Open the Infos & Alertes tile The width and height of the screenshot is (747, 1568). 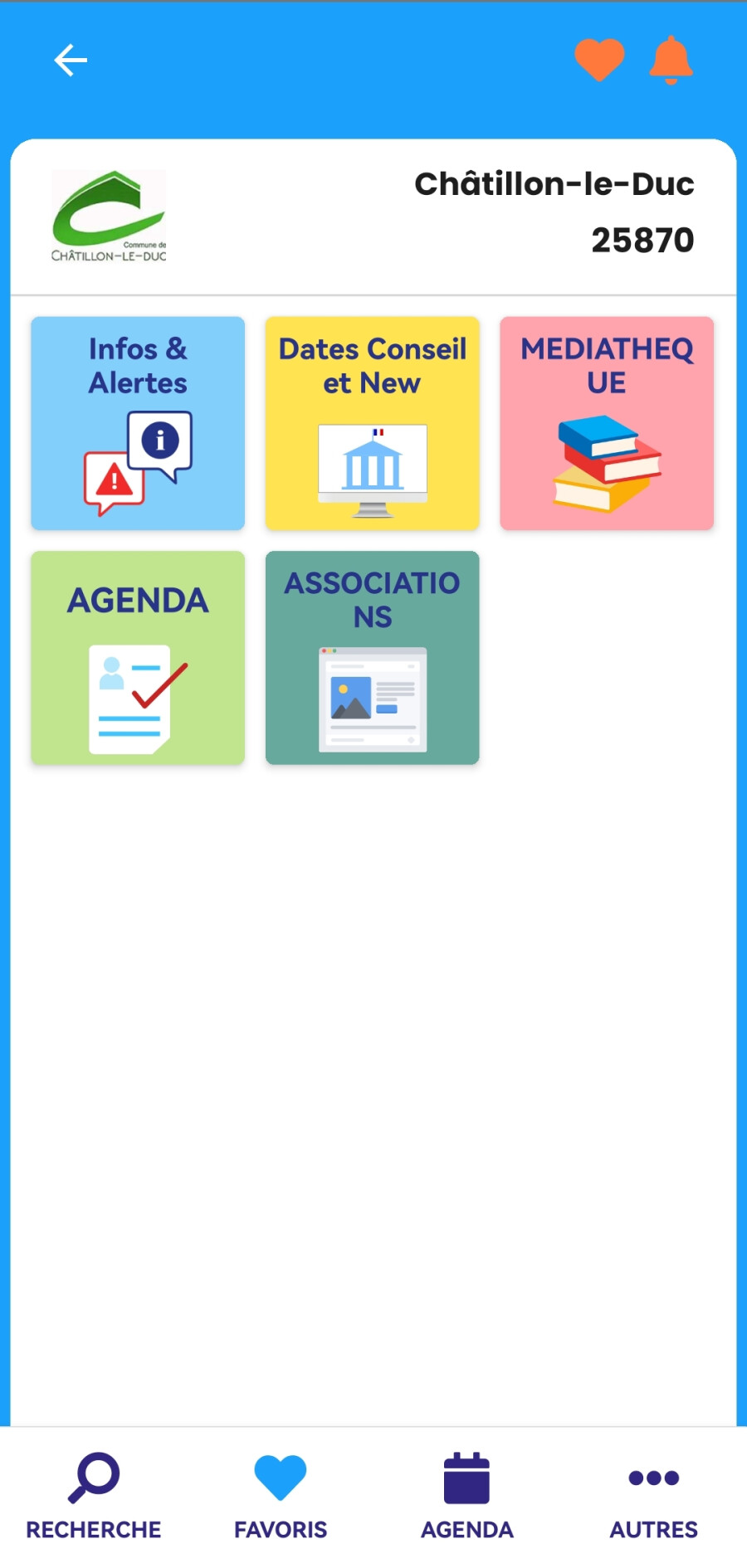pyautogui.click(x=138, y=423)
